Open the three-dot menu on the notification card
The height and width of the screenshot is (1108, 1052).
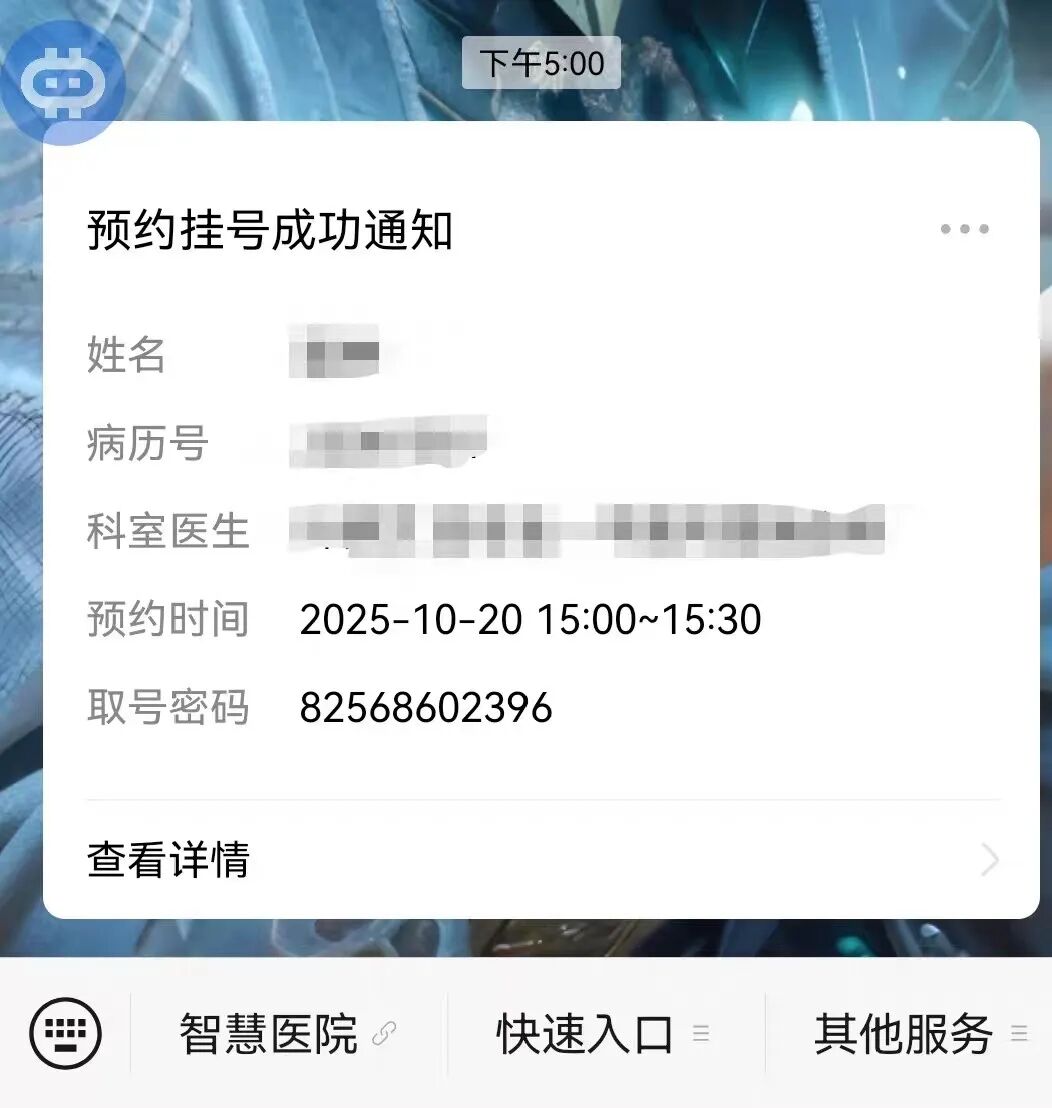coord(964,229)
